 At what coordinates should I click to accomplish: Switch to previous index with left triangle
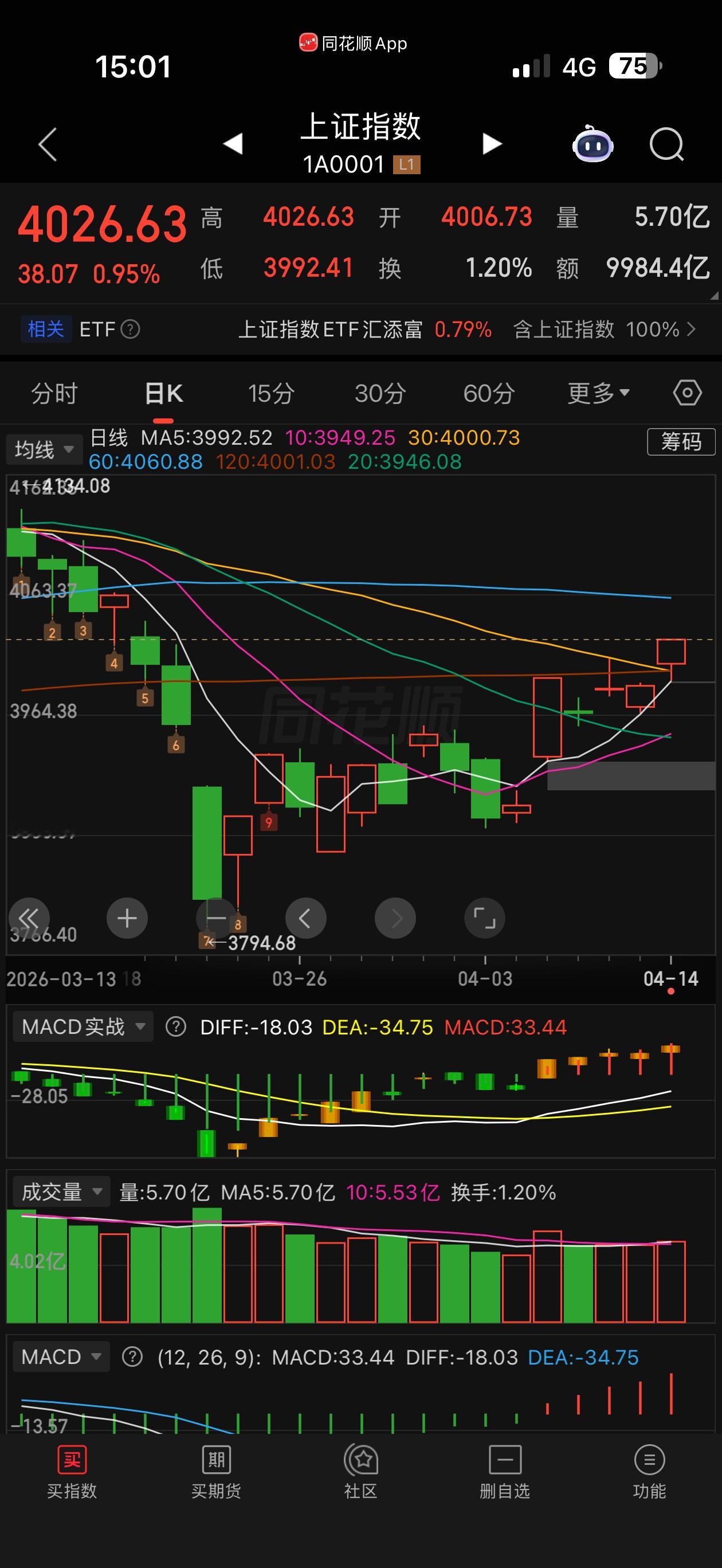233,144
